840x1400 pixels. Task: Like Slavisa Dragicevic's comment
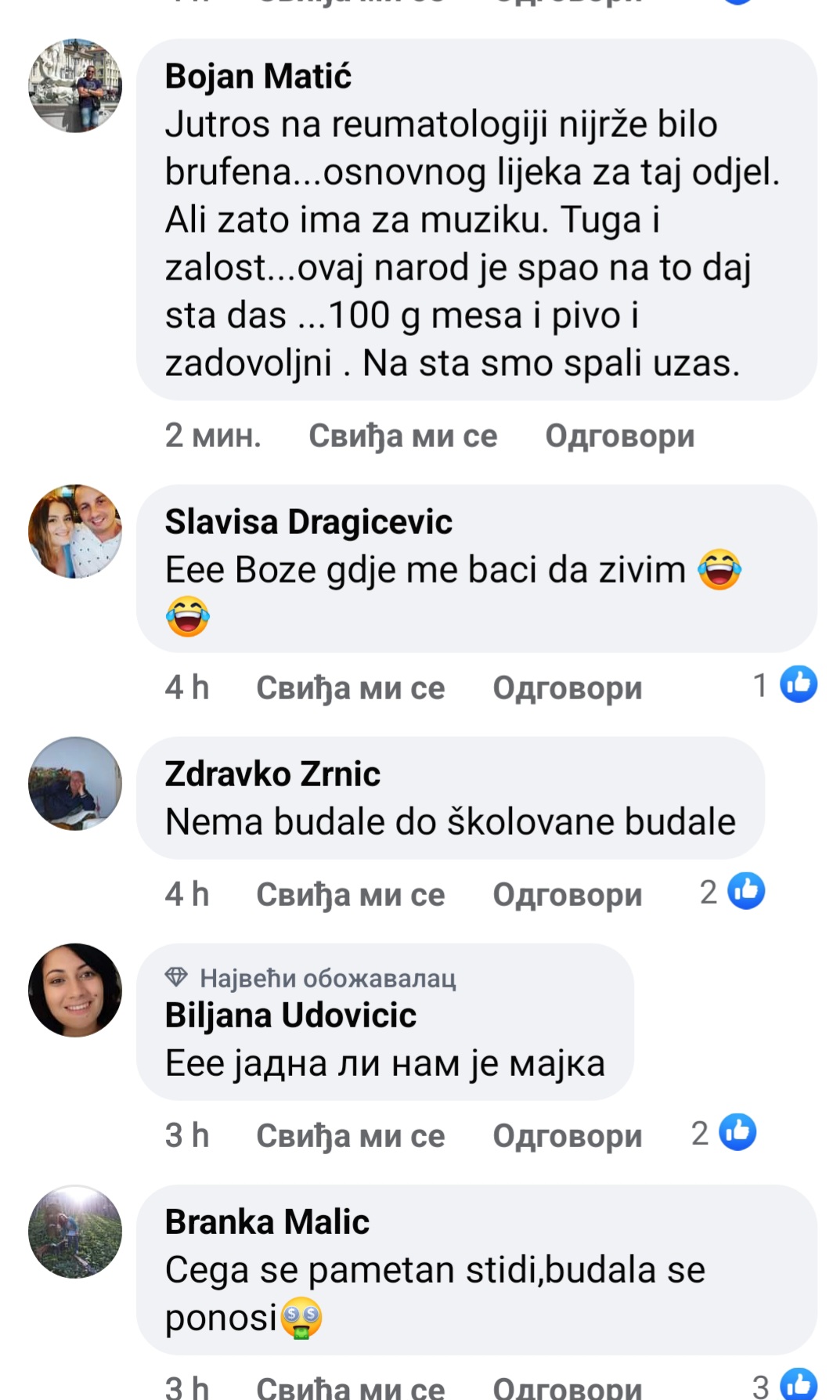click(350, 688)
